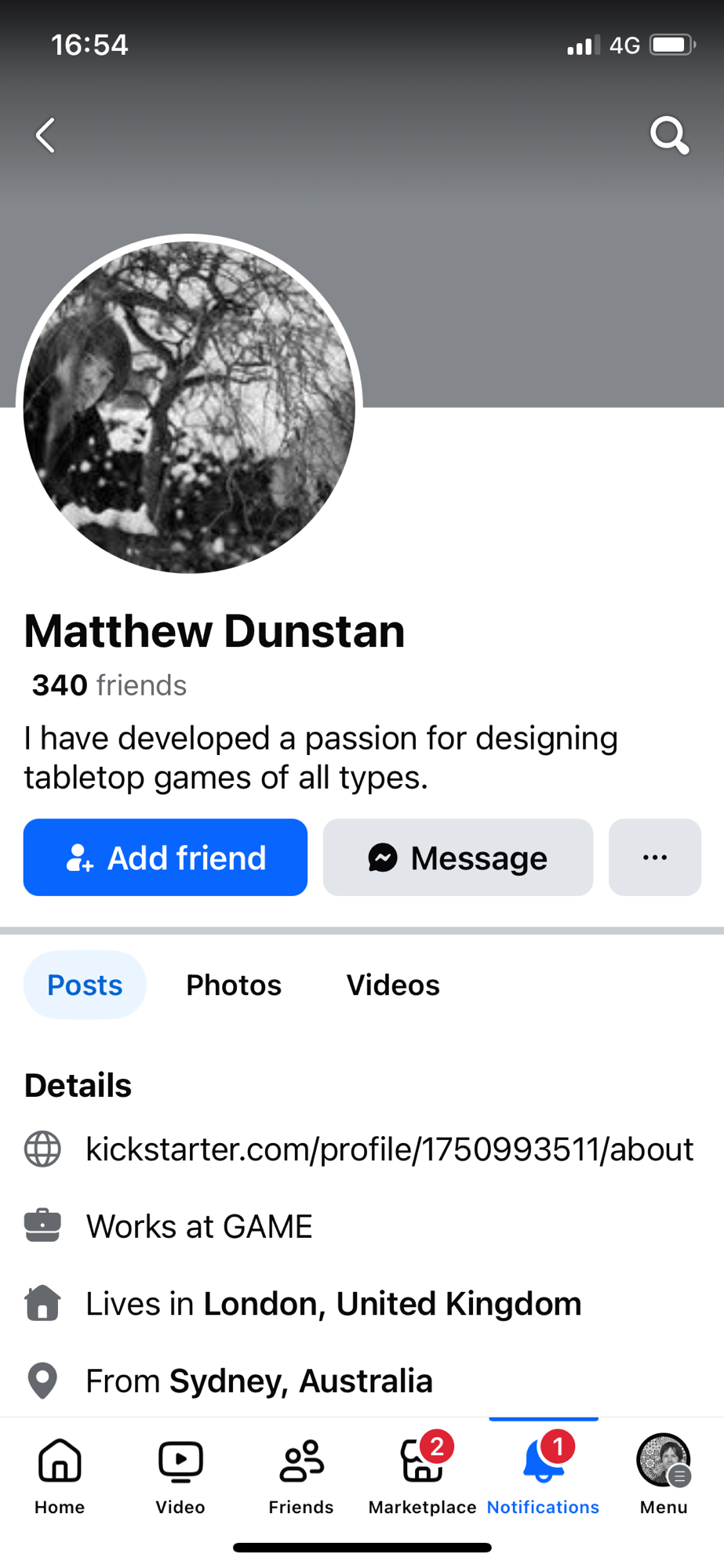724x1568 pixels.
Task: Message Matthew Dunstan
Action: [x=458, y=858]
